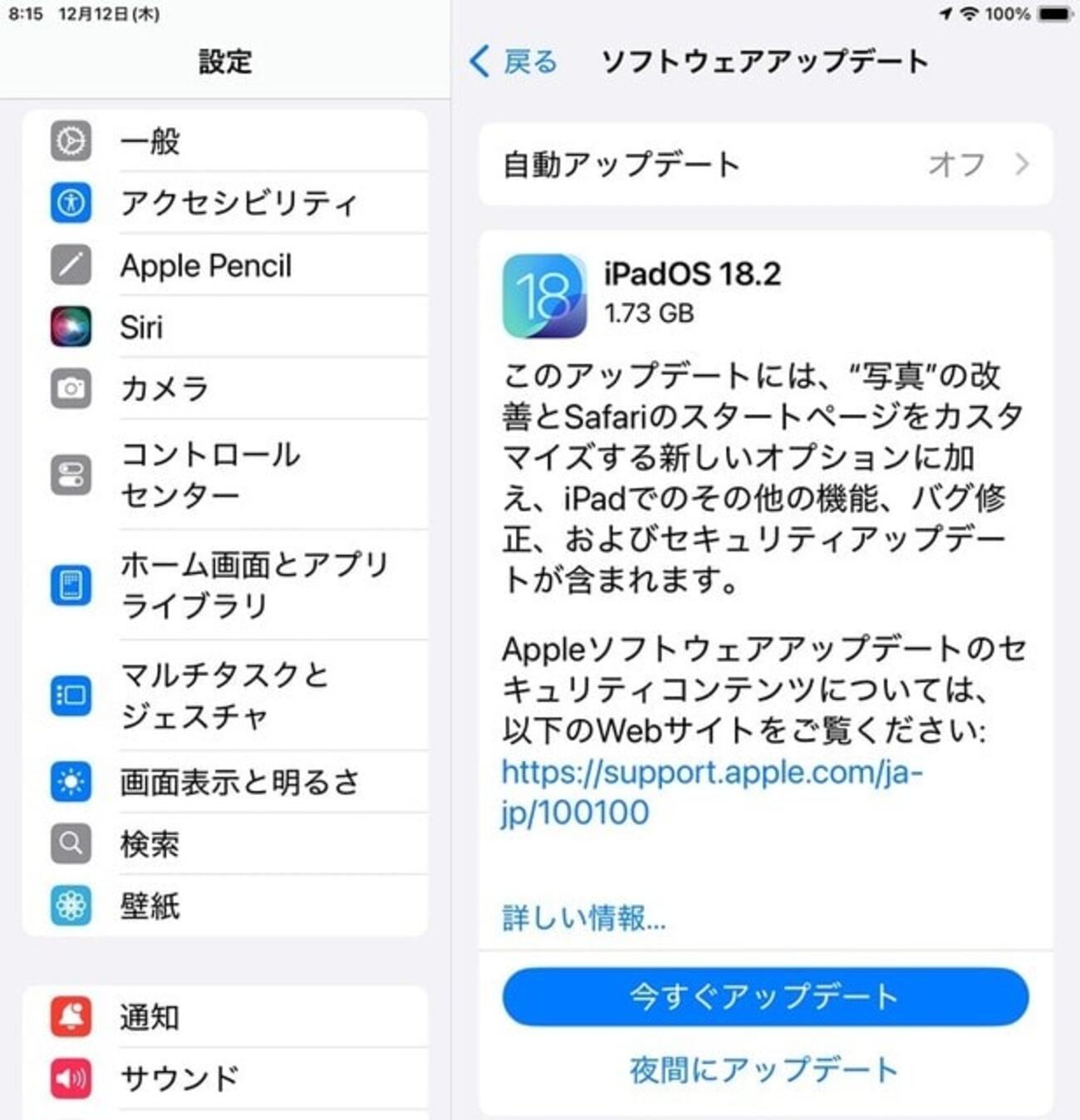Image resolution: width=1080 pixels, height=1120 pixels.
Task: Open ホーム画面とアプリライブラリ settings
Action: (x=224, y=585)
